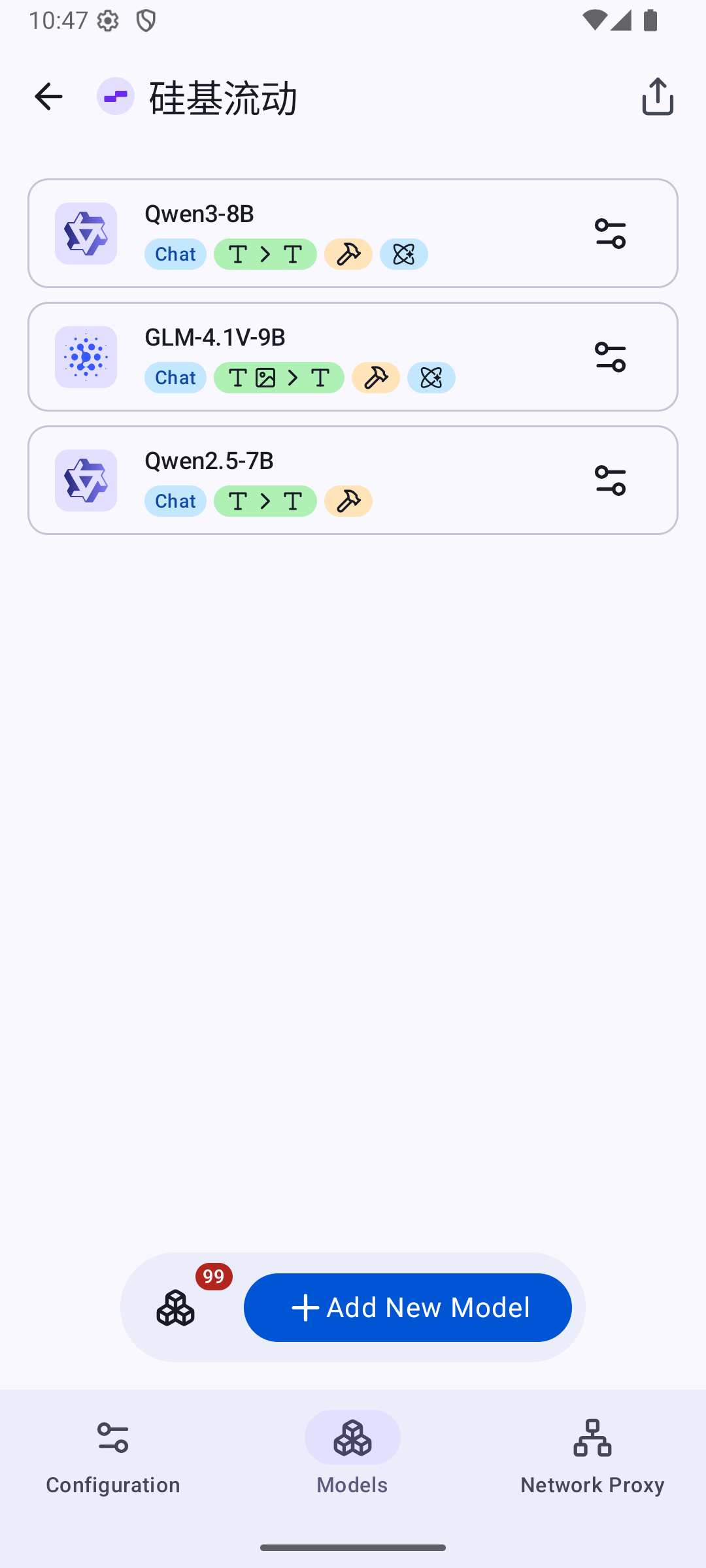Tap Add New Model
The width and height of the screenshot is (706, 1568).
click(407, 1307)
